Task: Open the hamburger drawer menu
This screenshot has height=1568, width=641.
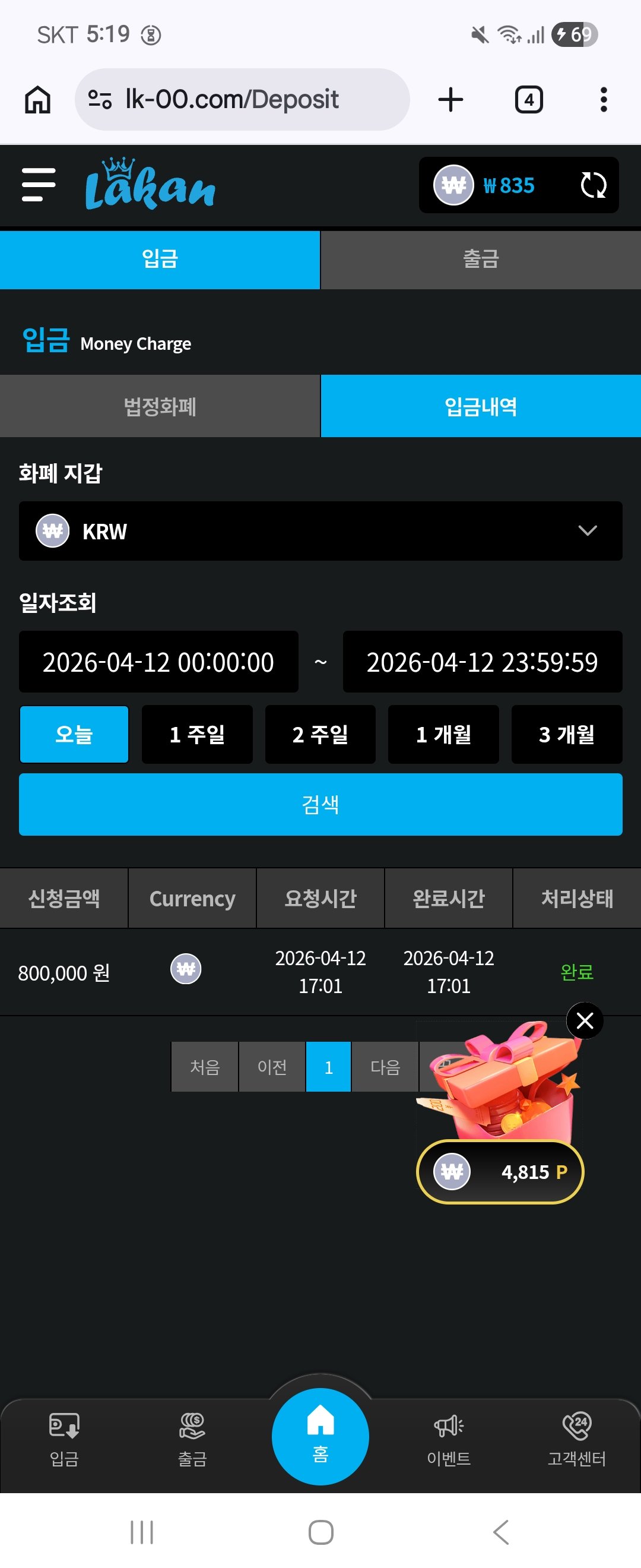Action: 39,185
